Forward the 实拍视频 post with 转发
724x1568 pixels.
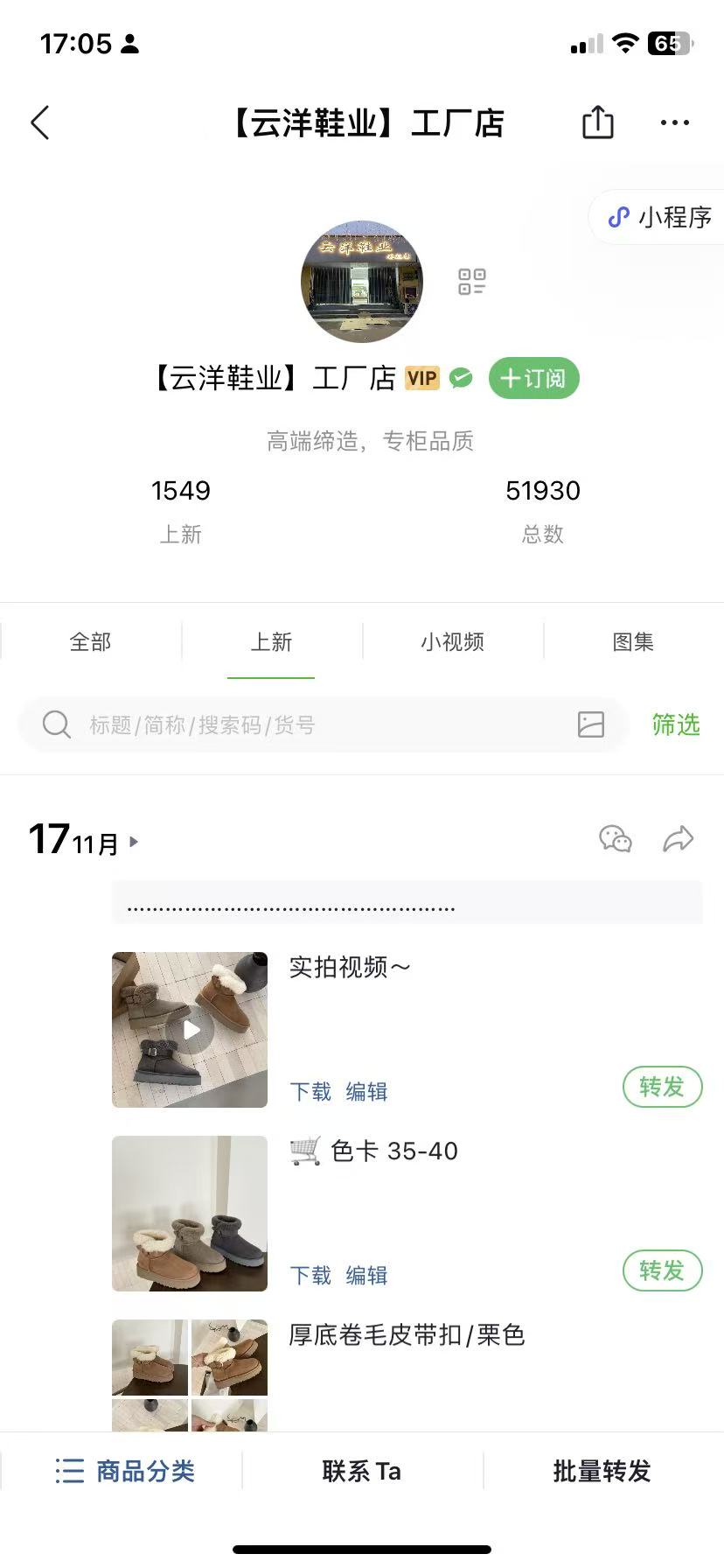(662, 1087)
